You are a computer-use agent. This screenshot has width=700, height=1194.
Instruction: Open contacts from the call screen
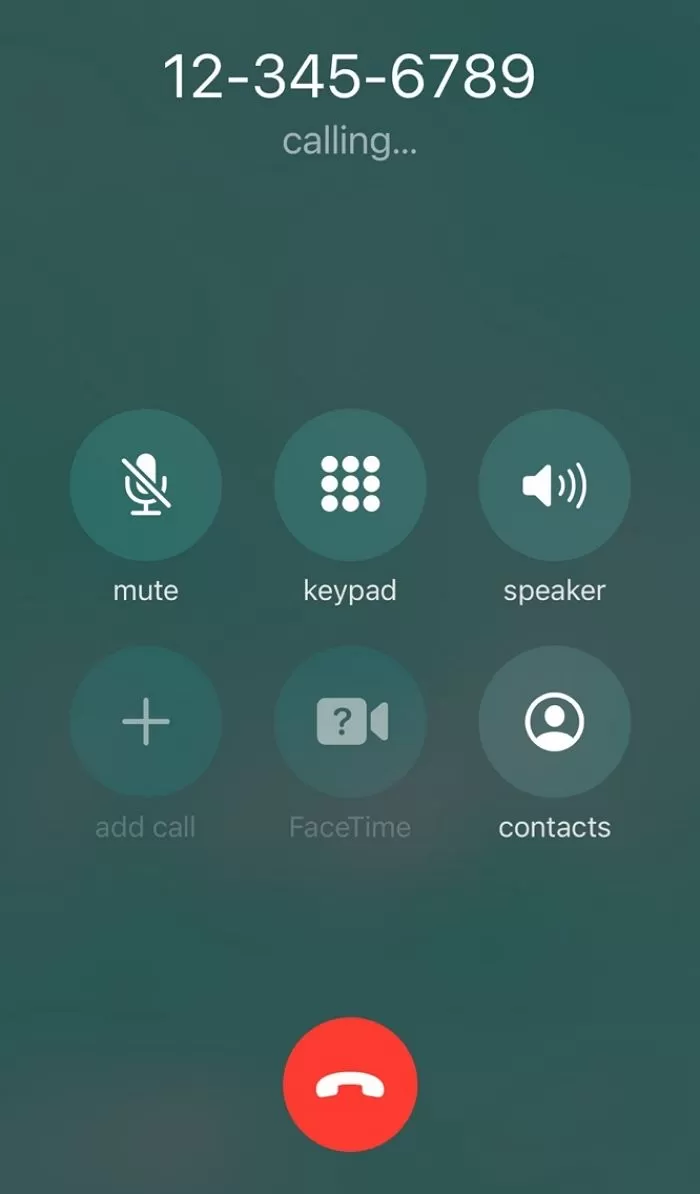point(554,721)
